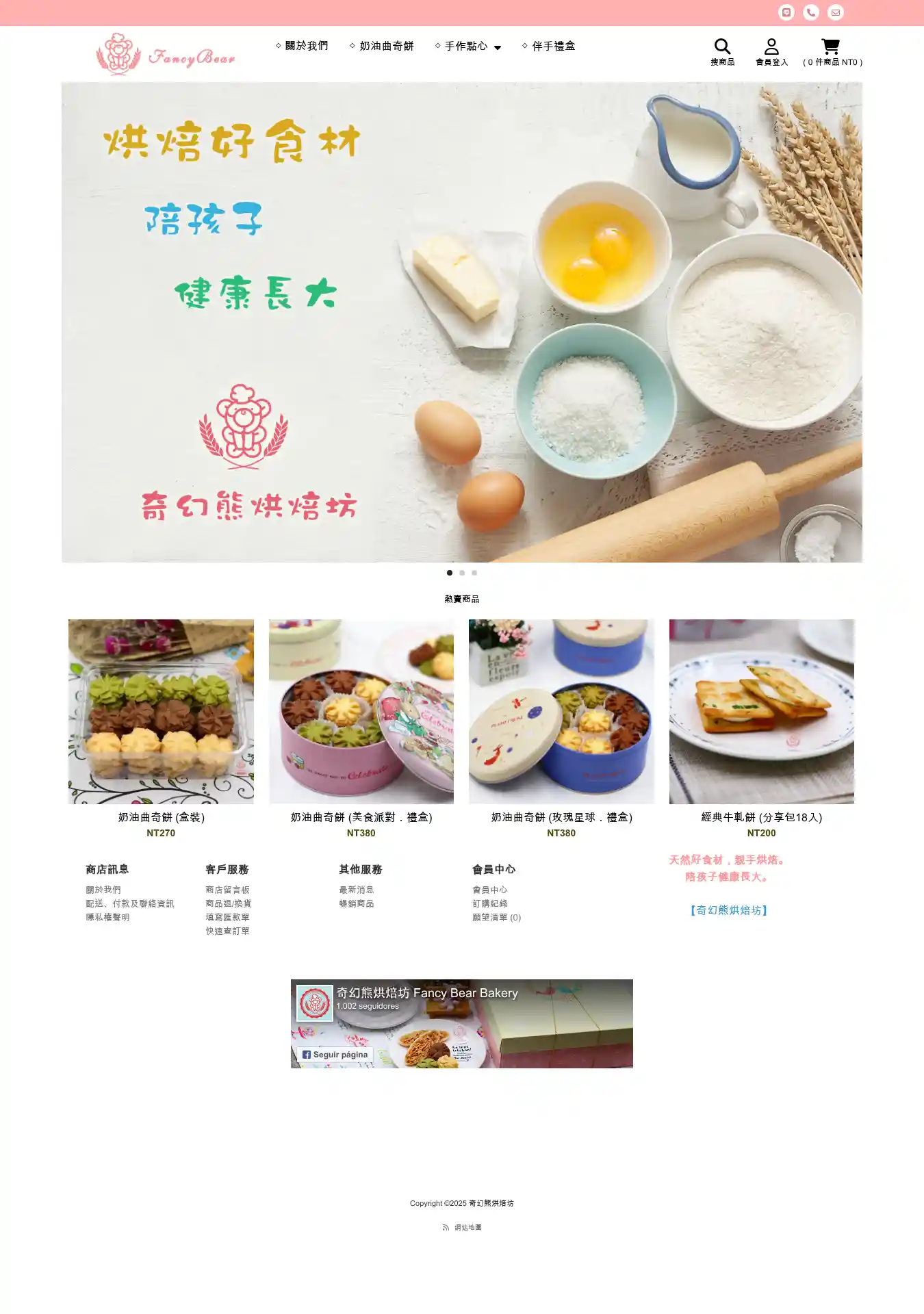Select the second banner slide dot

[462, 573]
